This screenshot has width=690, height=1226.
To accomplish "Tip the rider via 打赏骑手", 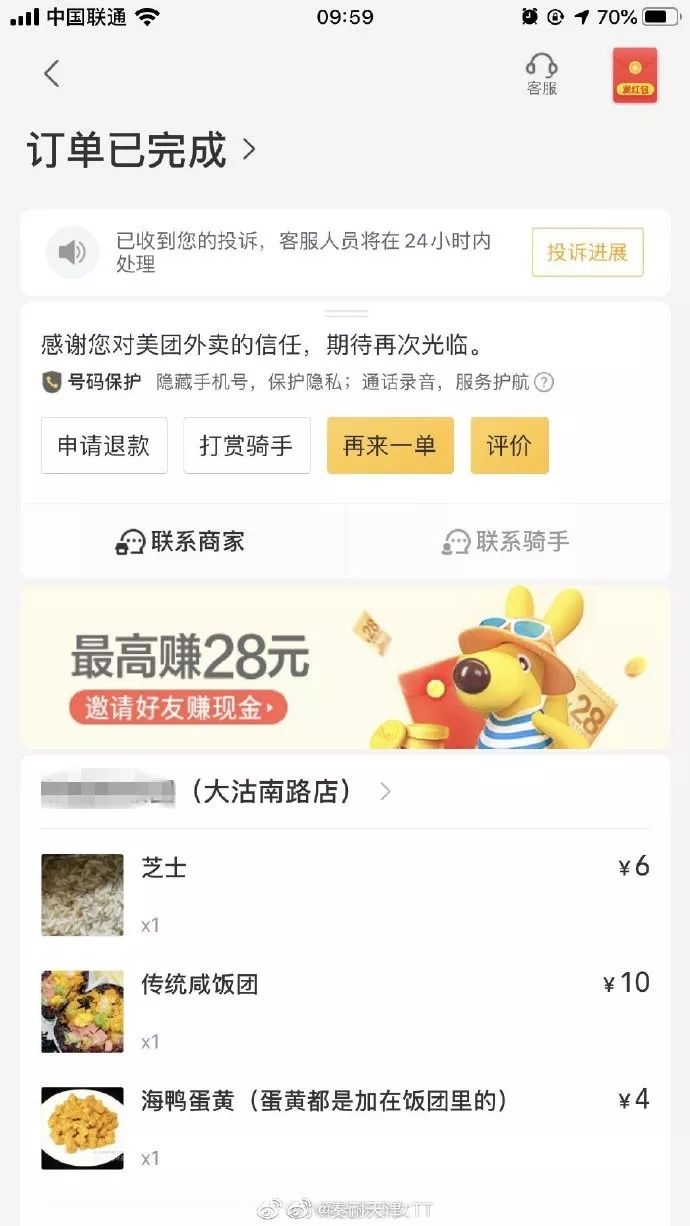I will [x=247, y=445].
